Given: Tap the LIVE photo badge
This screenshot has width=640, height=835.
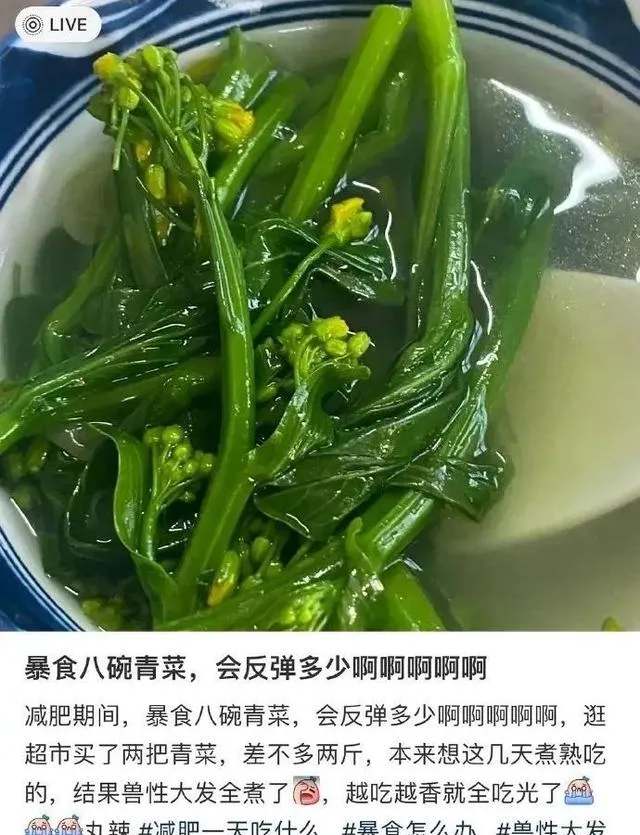Looking at the screenshot, I should pyautogui.click(x=58, y=24).
